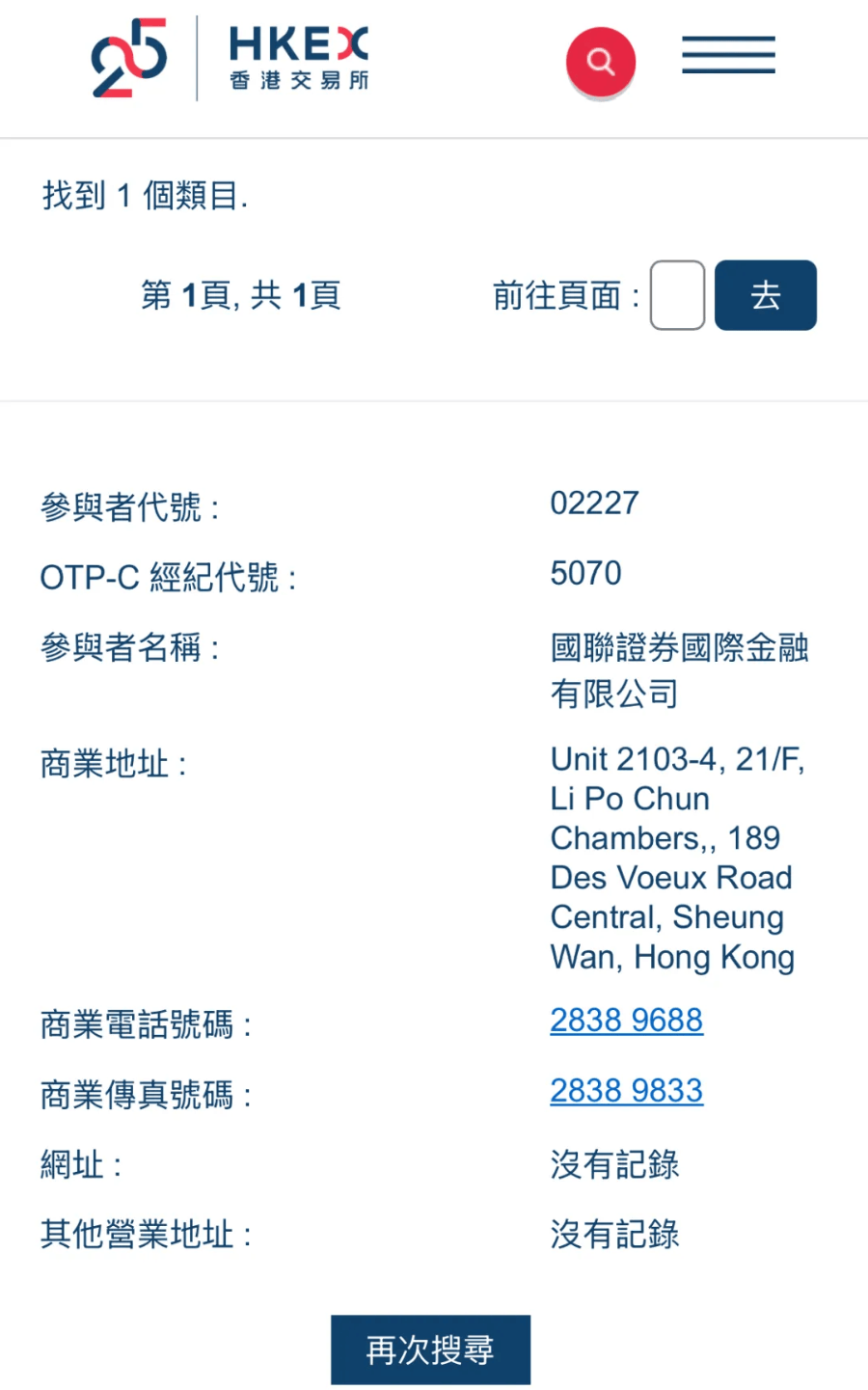Select the participant code 02227 value

594,503
